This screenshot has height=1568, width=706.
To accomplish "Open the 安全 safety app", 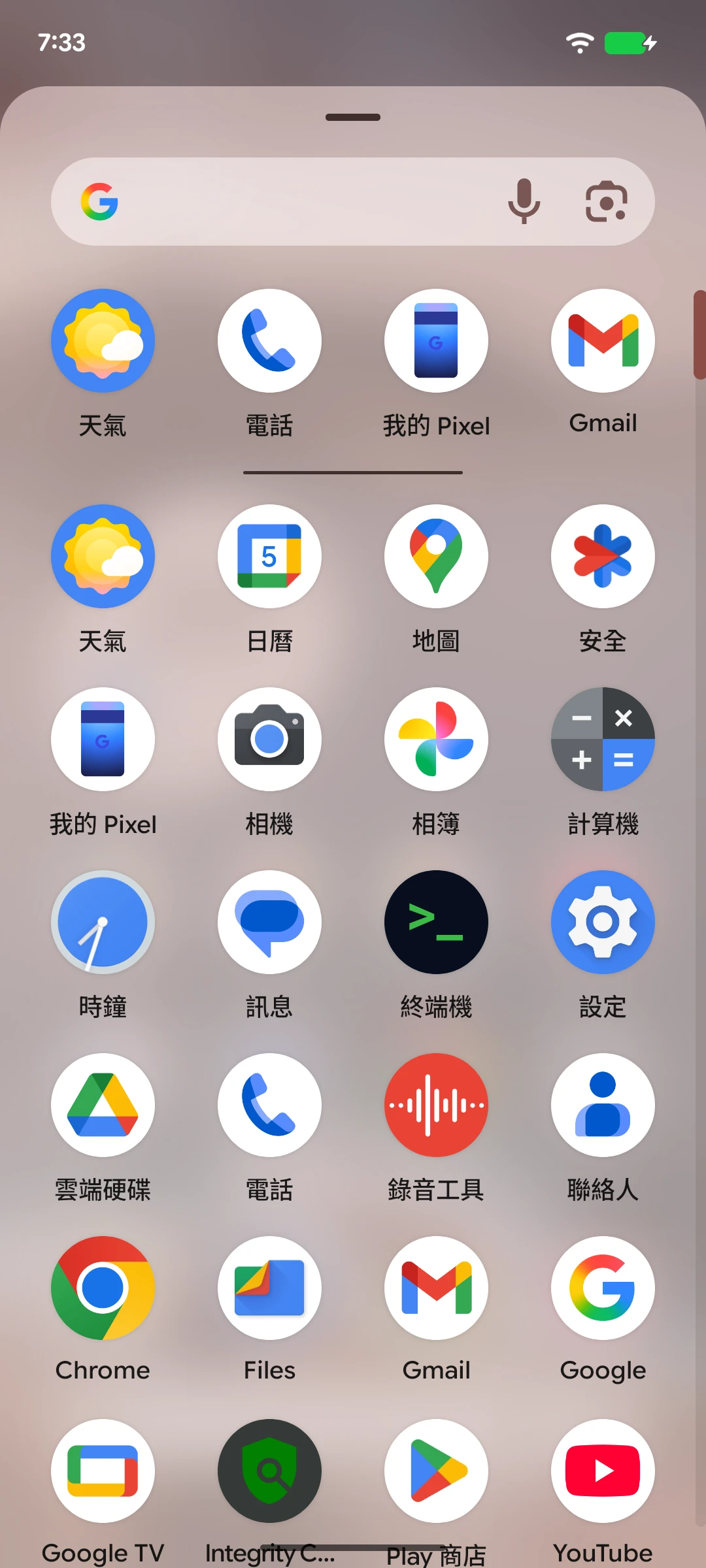I will [x=603, y=557].
